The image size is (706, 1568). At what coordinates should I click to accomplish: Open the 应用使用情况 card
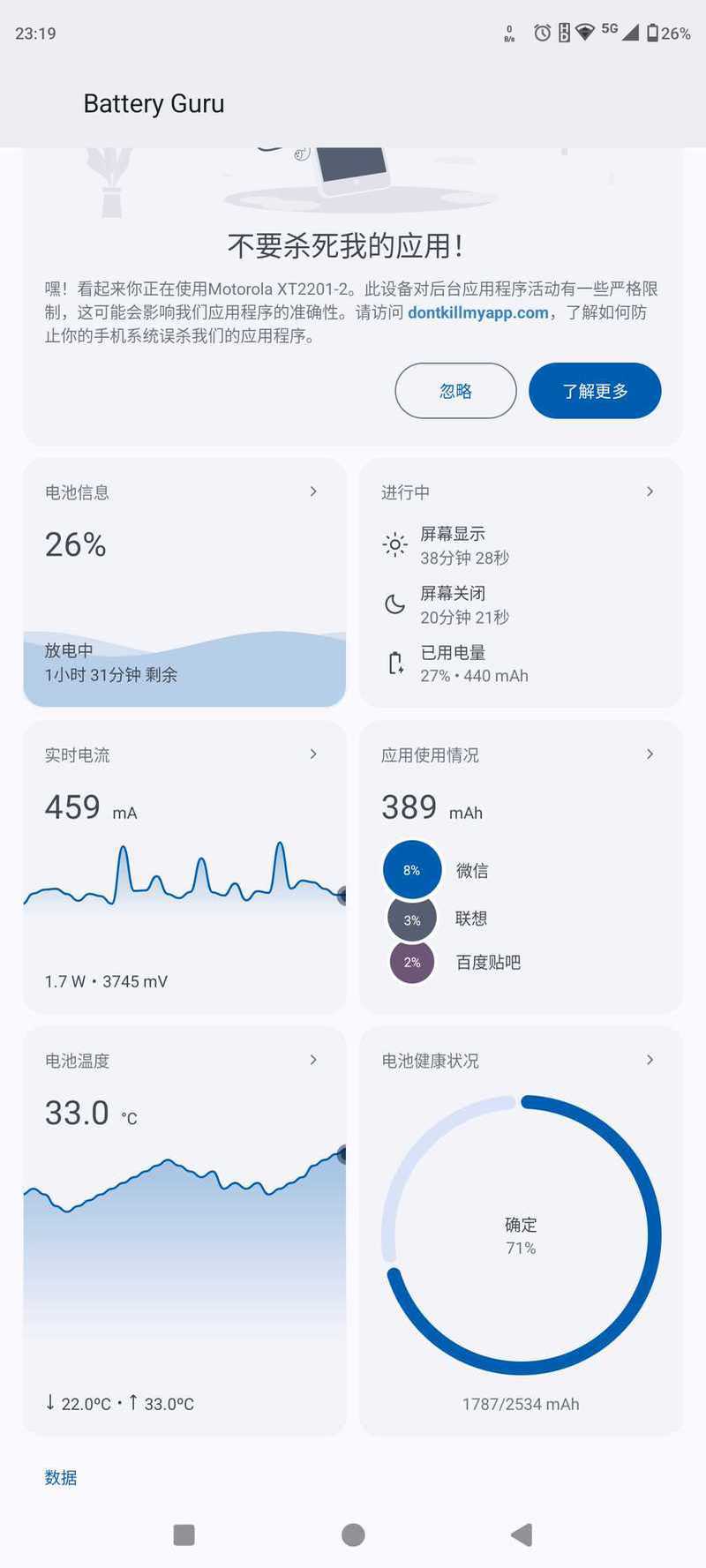[x=521, y=867]
